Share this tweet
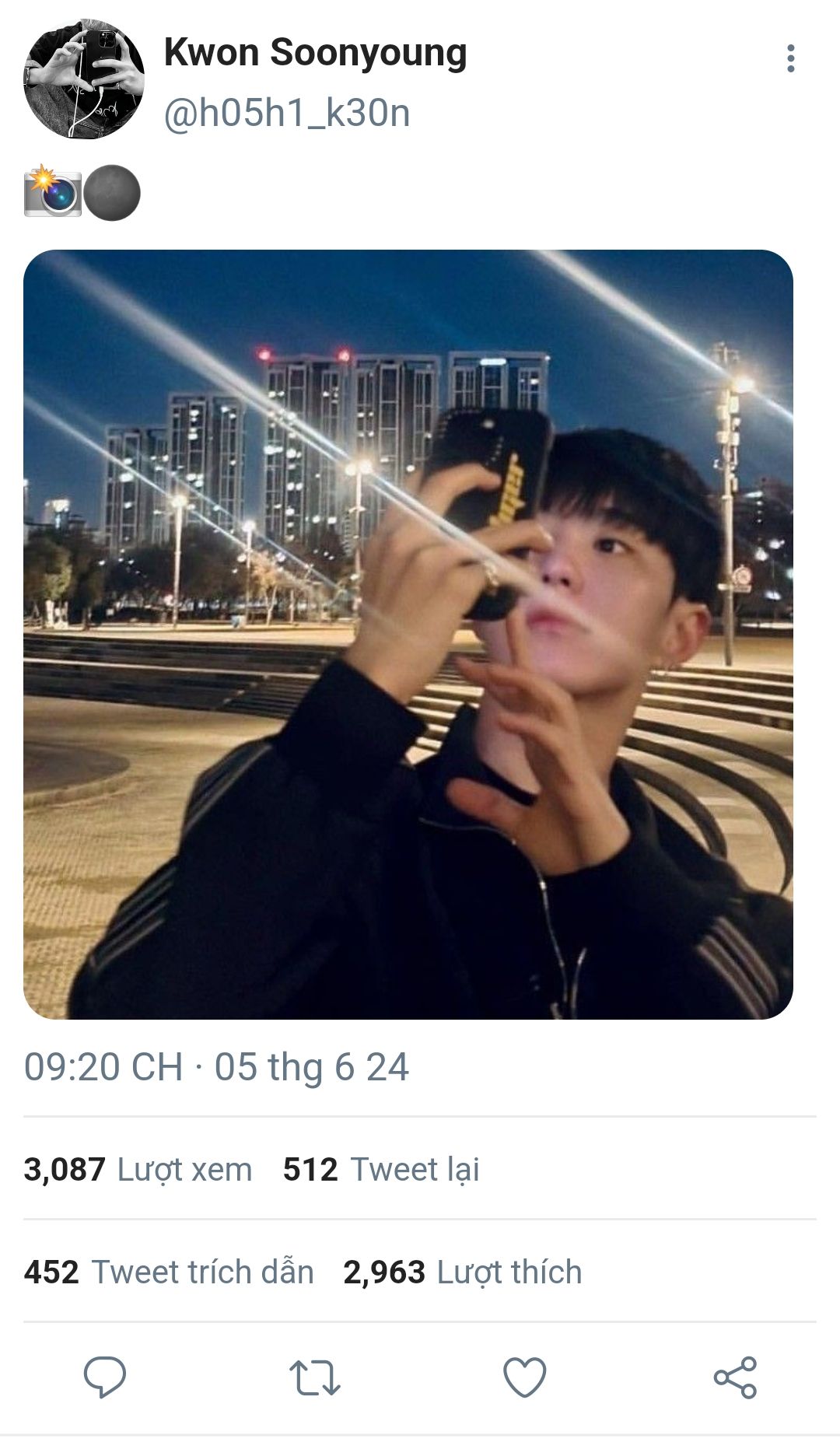The width and height of the screenshot is (840, 1449). coord(735,1377)
